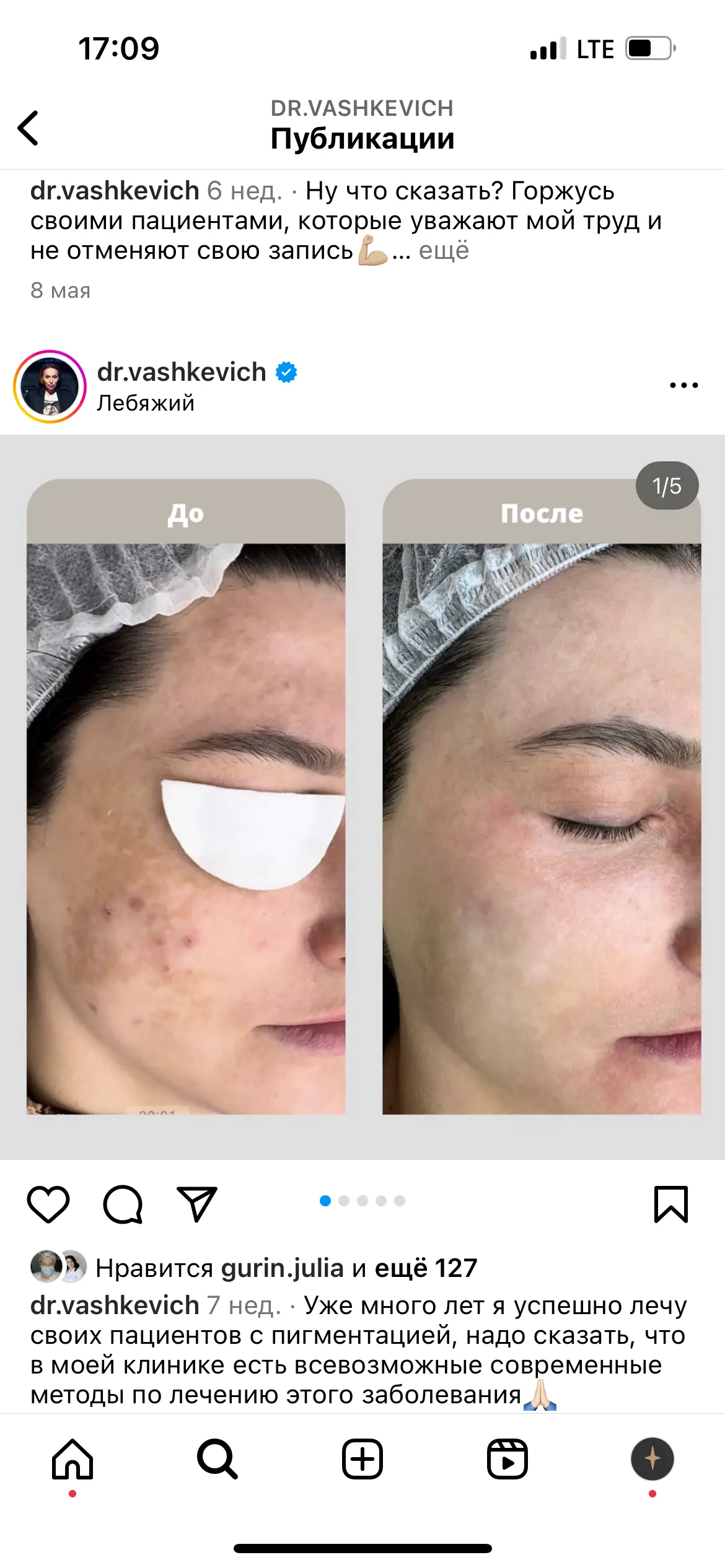Screen dimensions: 725x1568
Task: Open the post's three-dot options menu
Action: [683, 385]
